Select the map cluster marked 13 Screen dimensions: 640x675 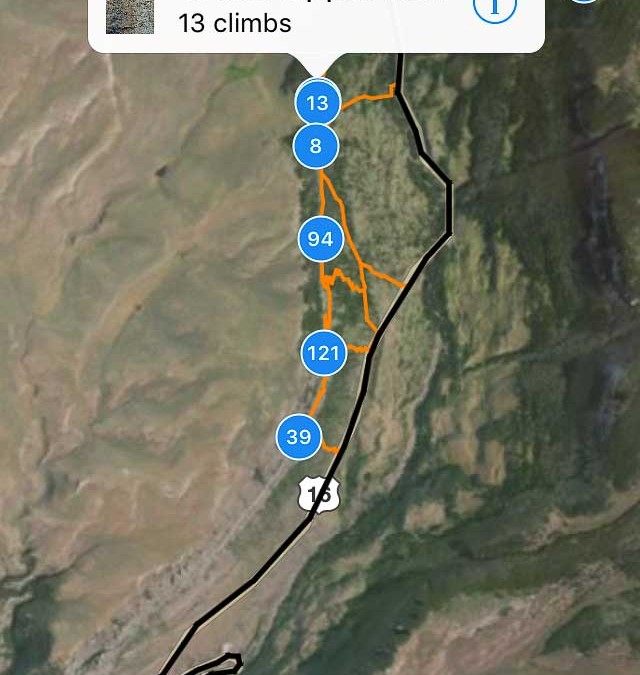pyautogui.click(x=317, y=103)
